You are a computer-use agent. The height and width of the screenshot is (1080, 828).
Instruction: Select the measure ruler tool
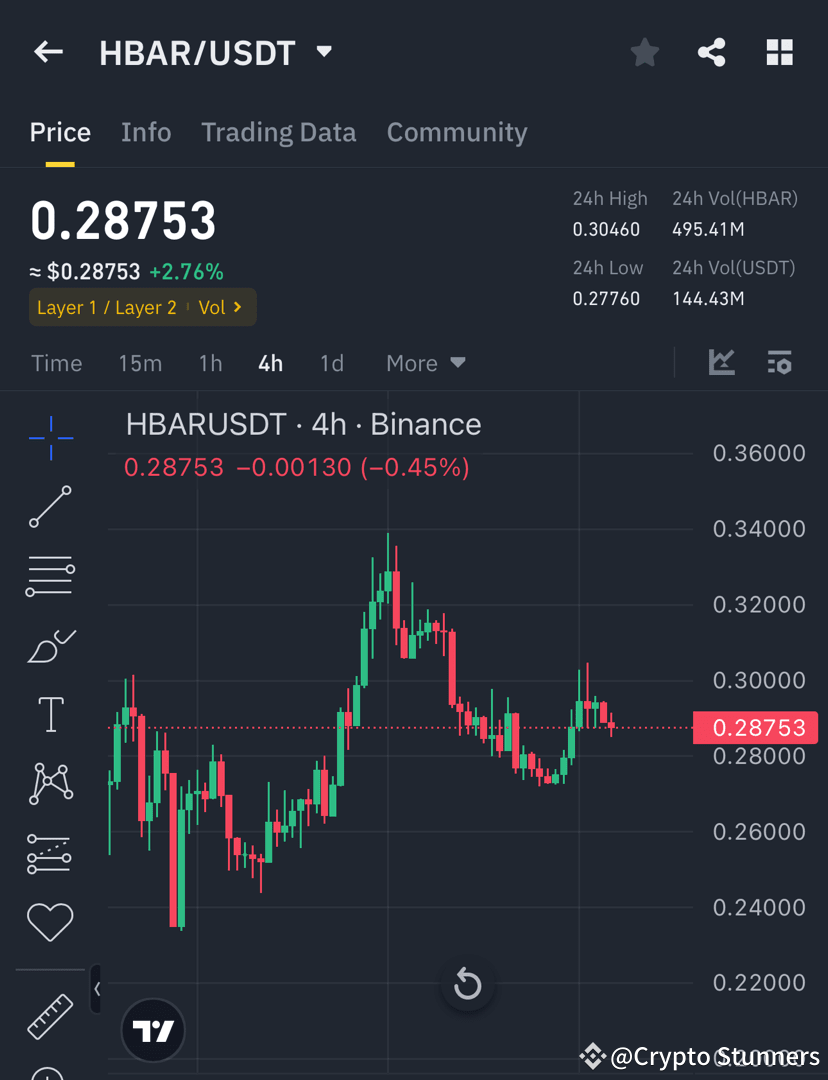click(50, 1016)
